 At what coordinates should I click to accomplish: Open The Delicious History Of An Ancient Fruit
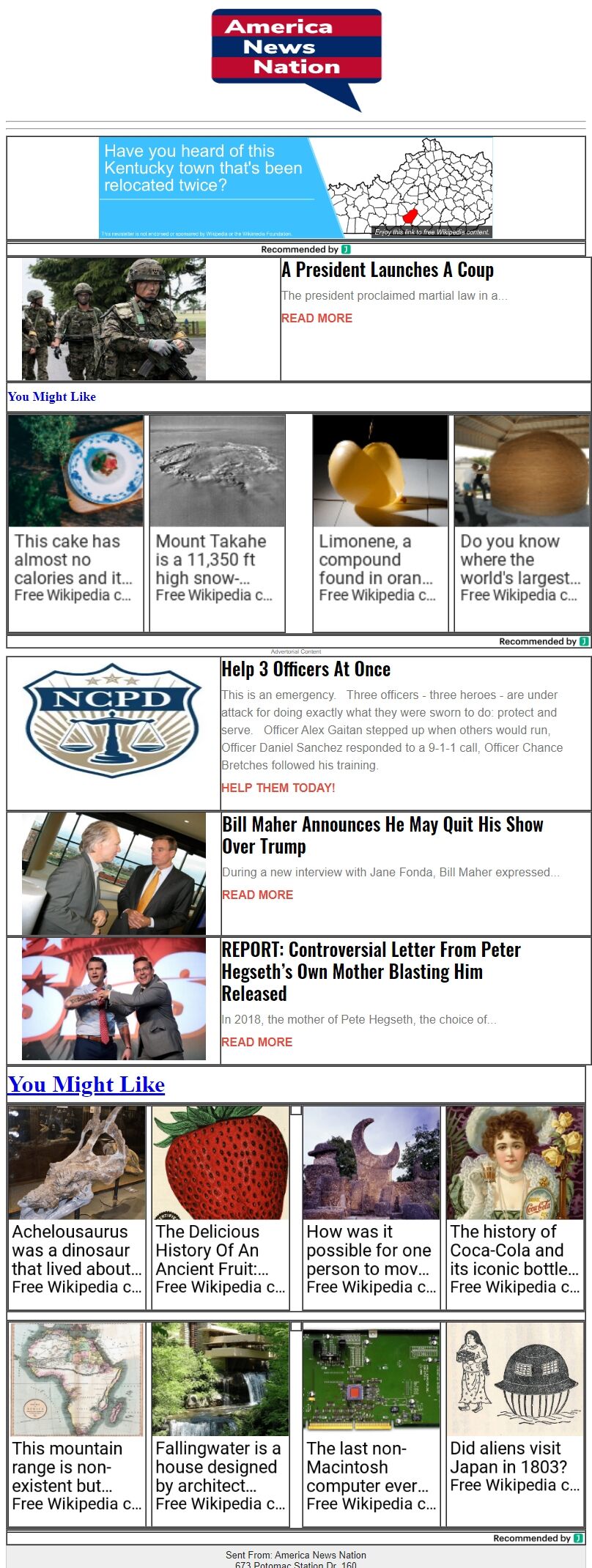(220, 1206)
